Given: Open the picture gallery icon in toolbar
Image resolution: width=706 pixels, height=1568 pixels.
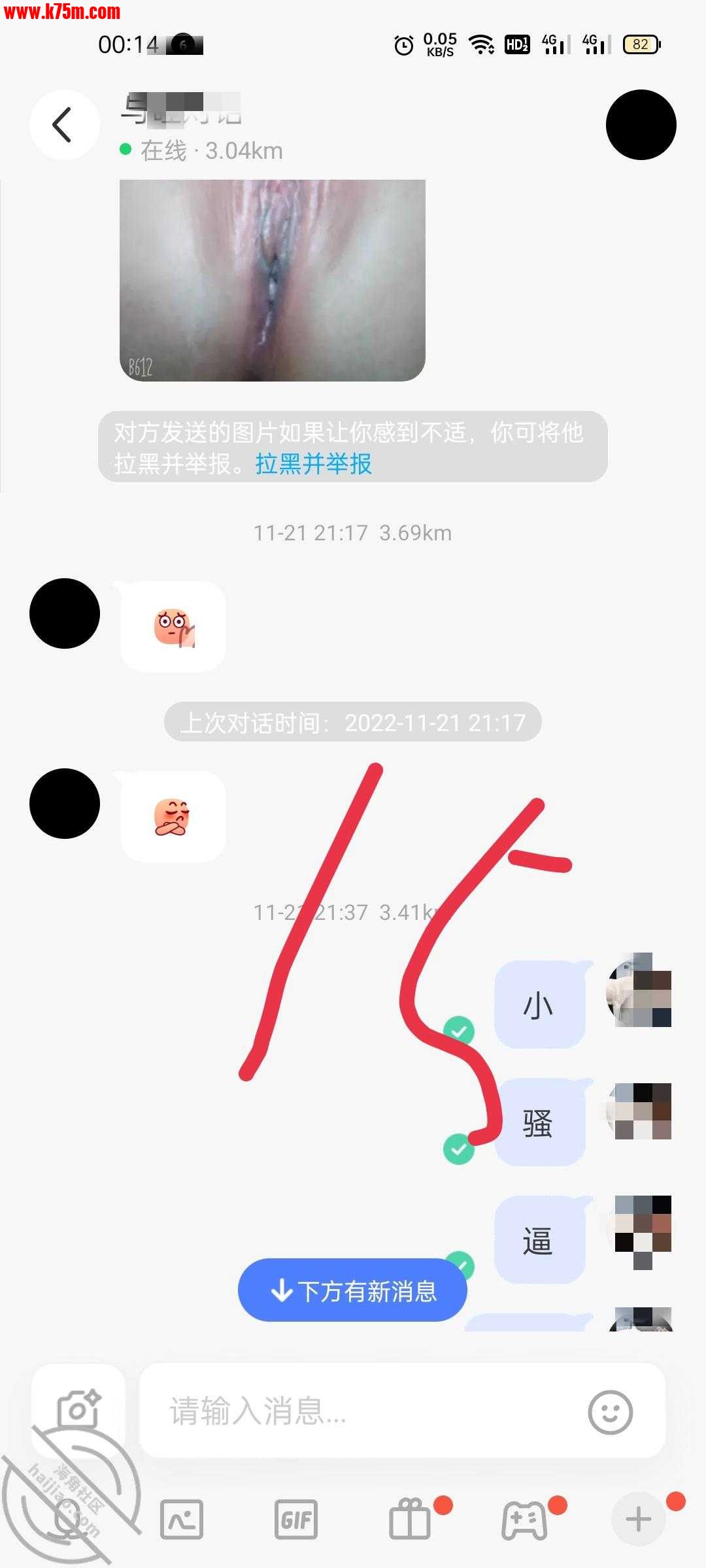Looking at the screenshot, I should tap(182, 1519).
